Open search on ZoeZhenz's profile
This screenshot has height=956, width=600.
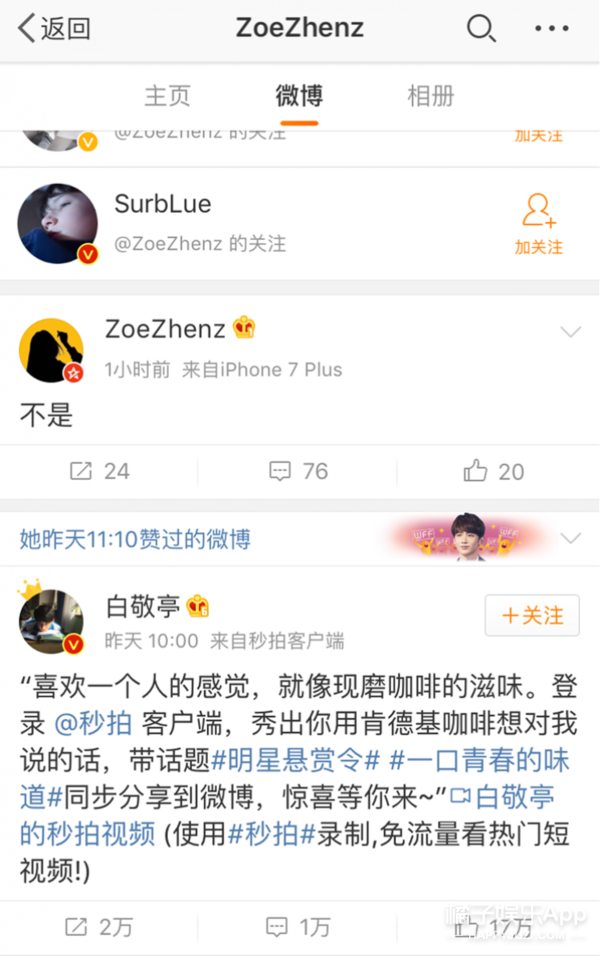click(481, 28)
